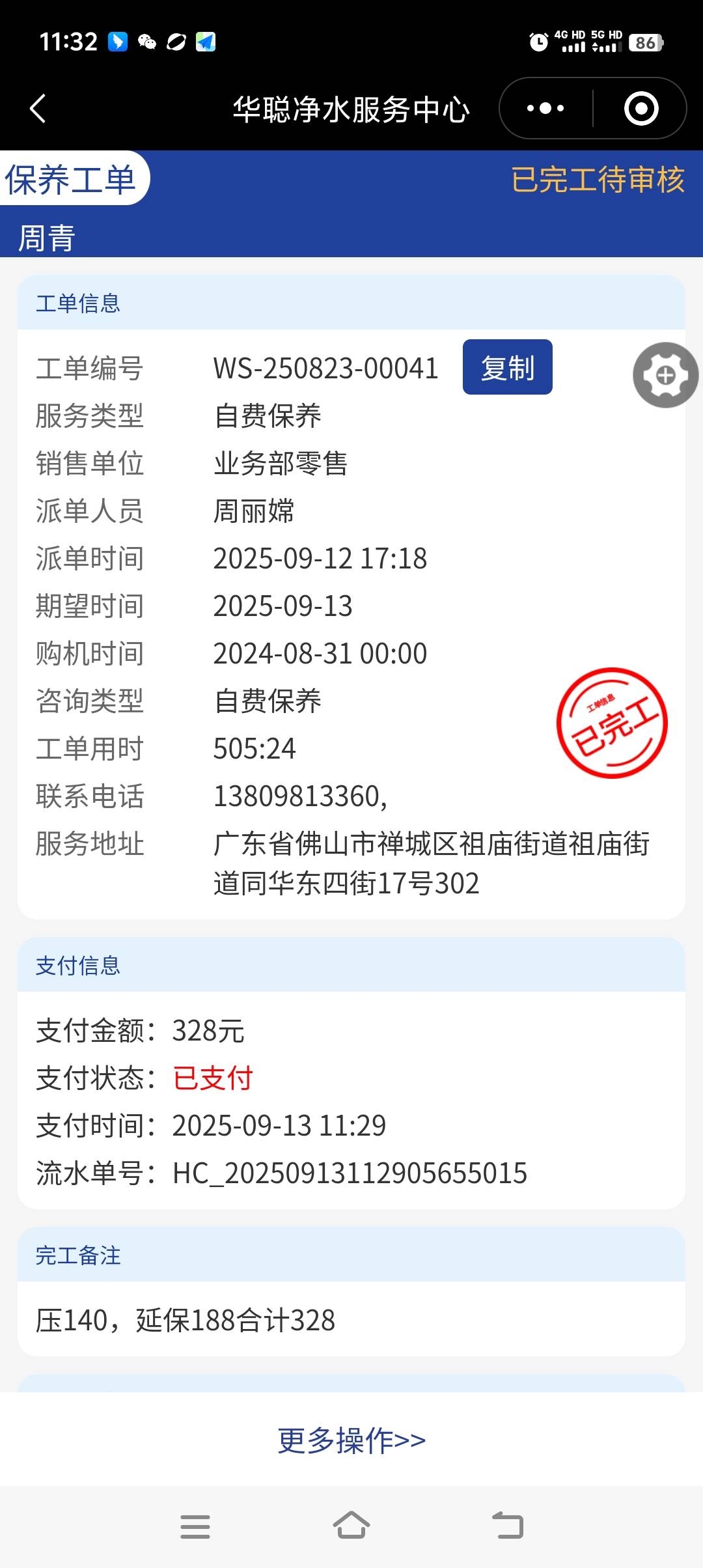Tap the floating gear plus button
The height and width of the screenshot is (1568, 703).
coord(665,375)
